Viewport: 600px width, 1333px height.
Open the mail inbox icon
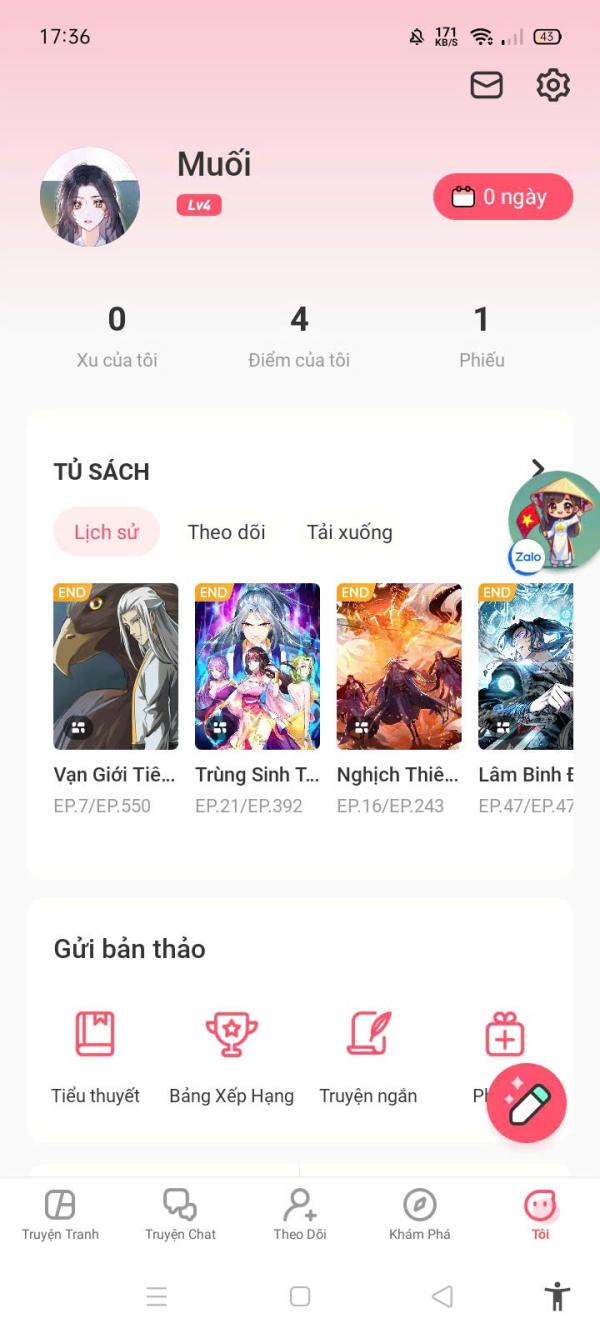point(487,86)
